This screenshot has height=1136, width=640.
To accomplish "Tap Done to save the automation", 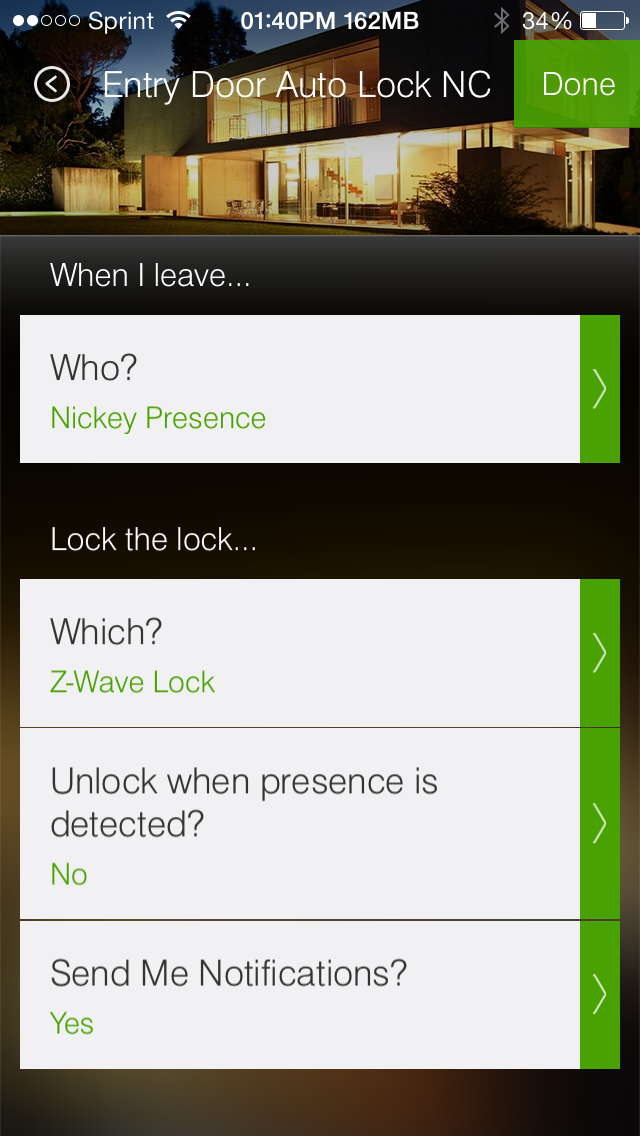I will [x=577, y=84].
